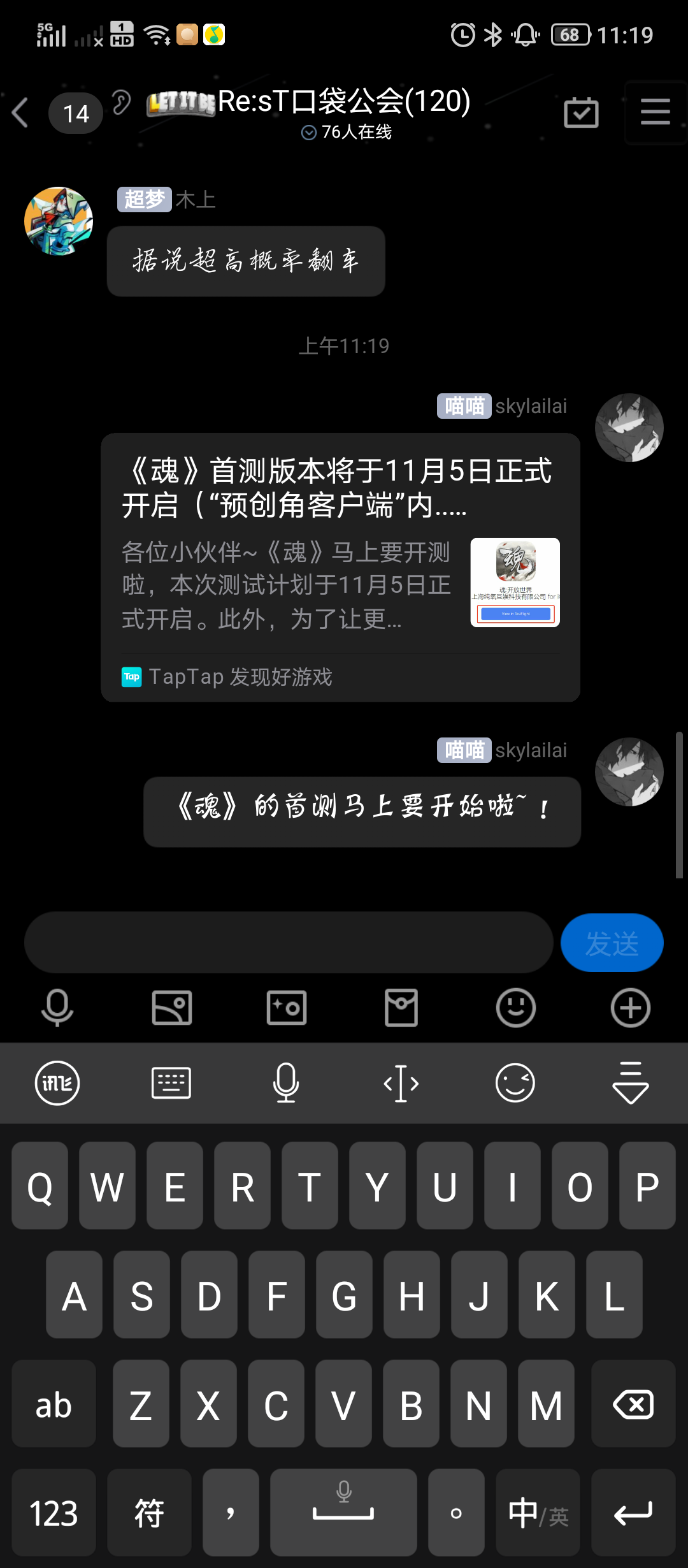The width and height of the screenshot is (688, 1568).
Task: Open the cursor positioning tool icon
Action: pyautogui.click(x=401, y=1082)
